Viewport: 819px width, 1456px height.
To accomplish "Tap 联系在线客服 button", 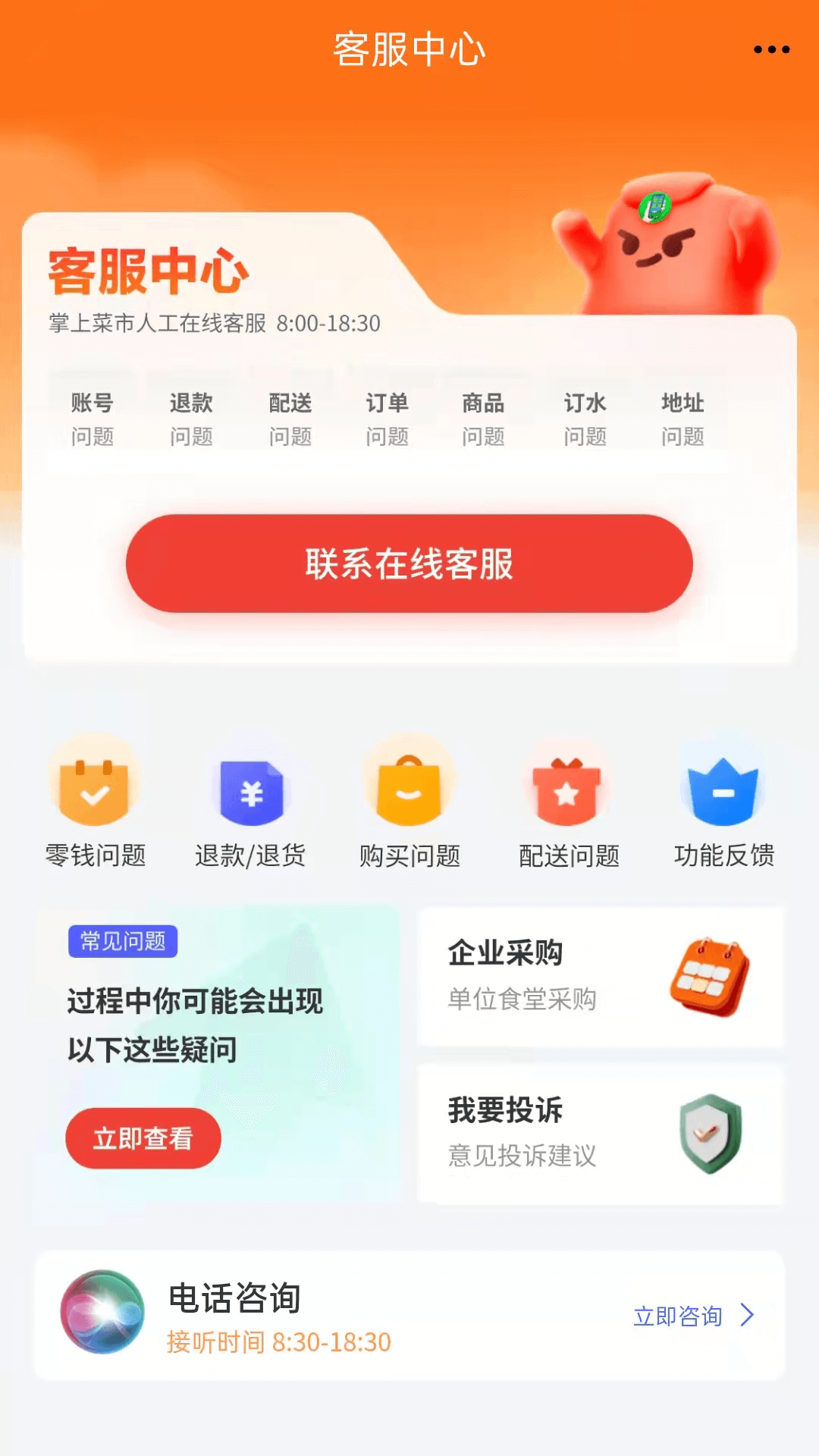I will (x=409, y=563).
